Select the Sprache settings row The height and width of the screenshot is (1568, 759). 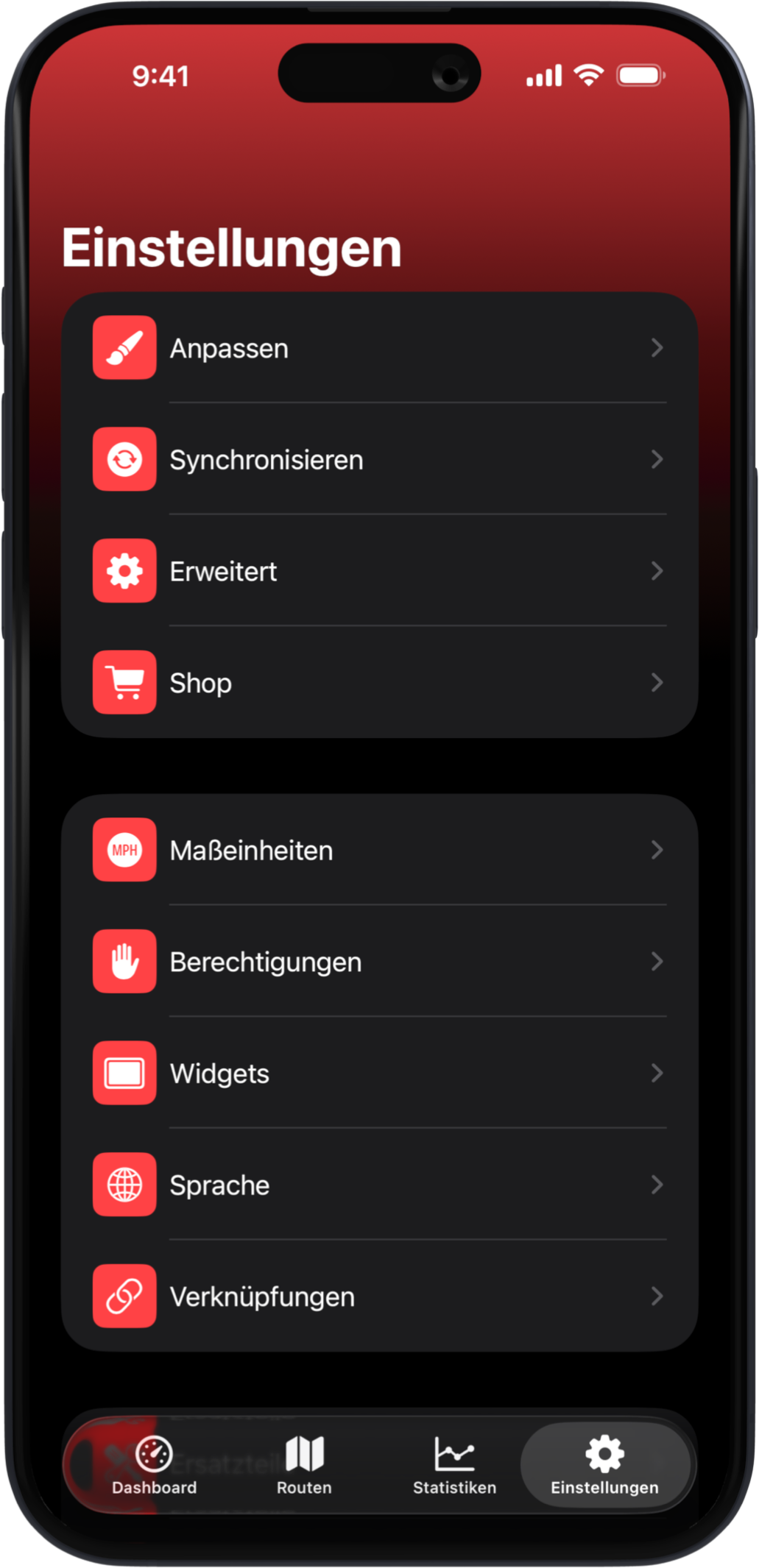pos(379,1185)
